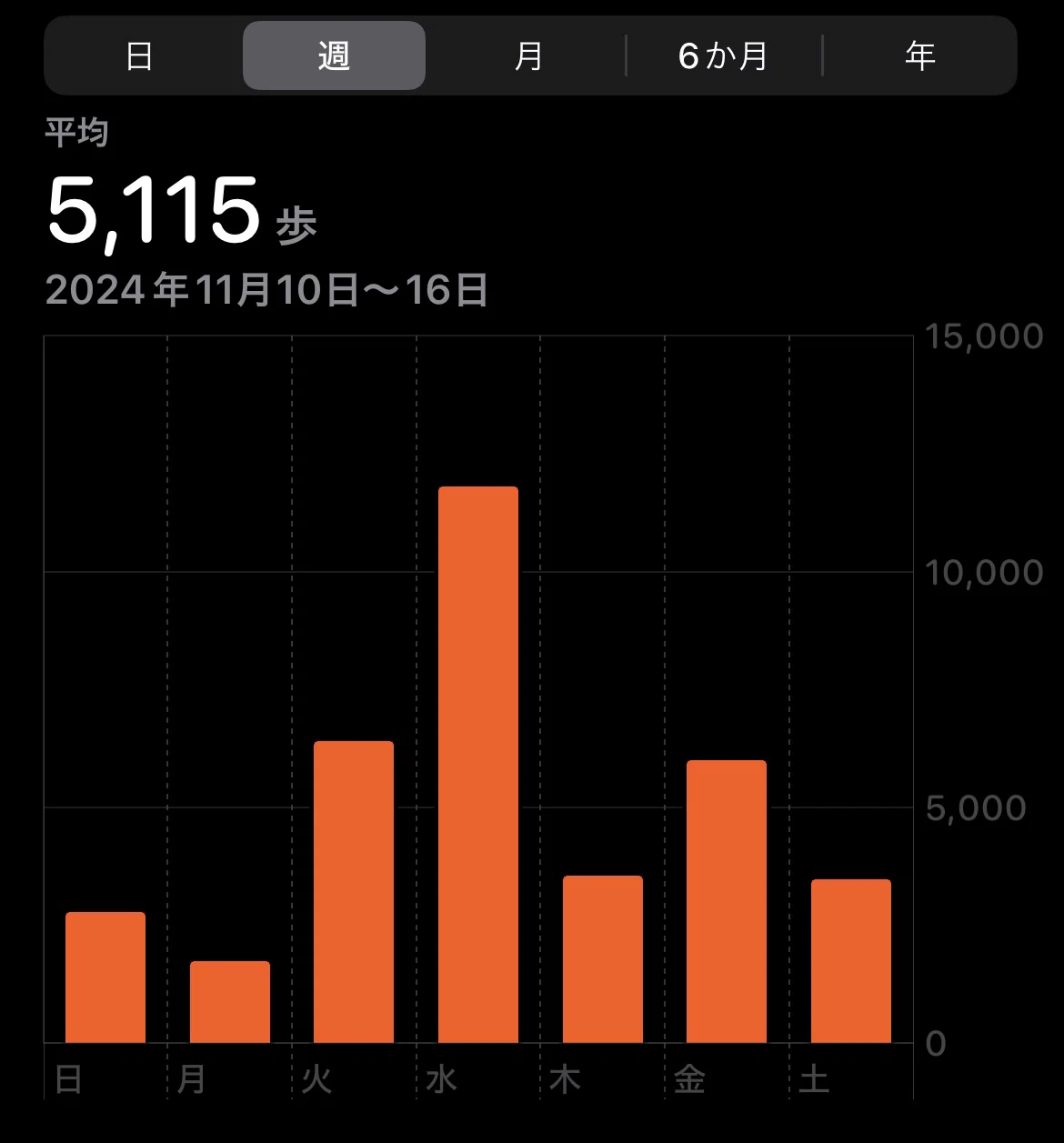Switch to the 月 (month) view
Image resolution: width=1064 pixels, height=1143 pixels.
point(528,56)
